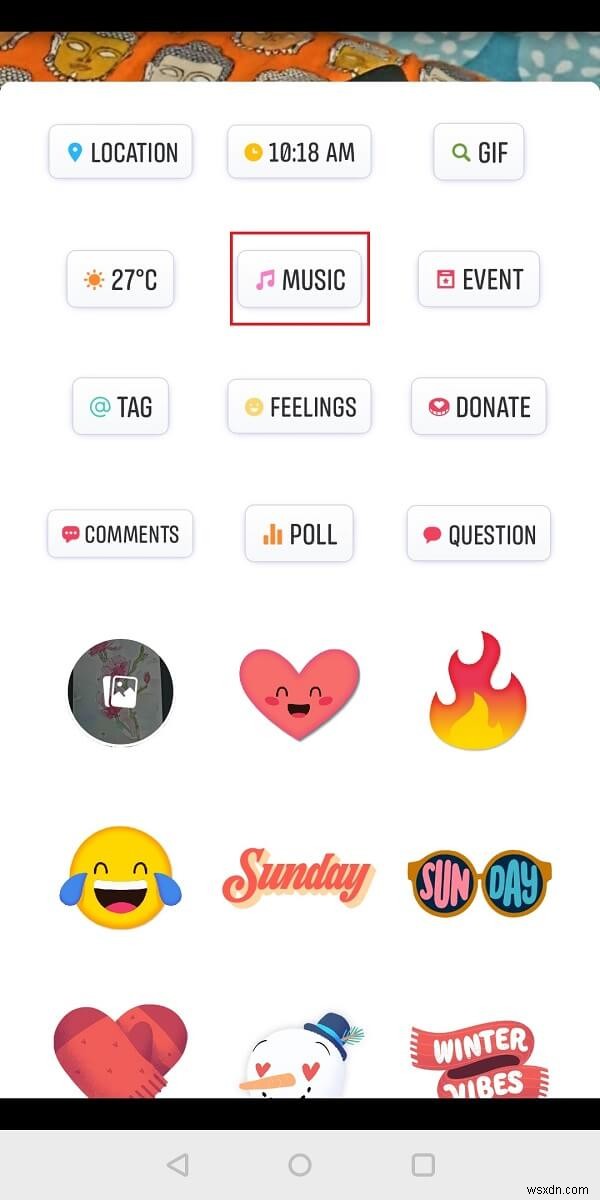Choose the fire flame sticker

point(477,690)
